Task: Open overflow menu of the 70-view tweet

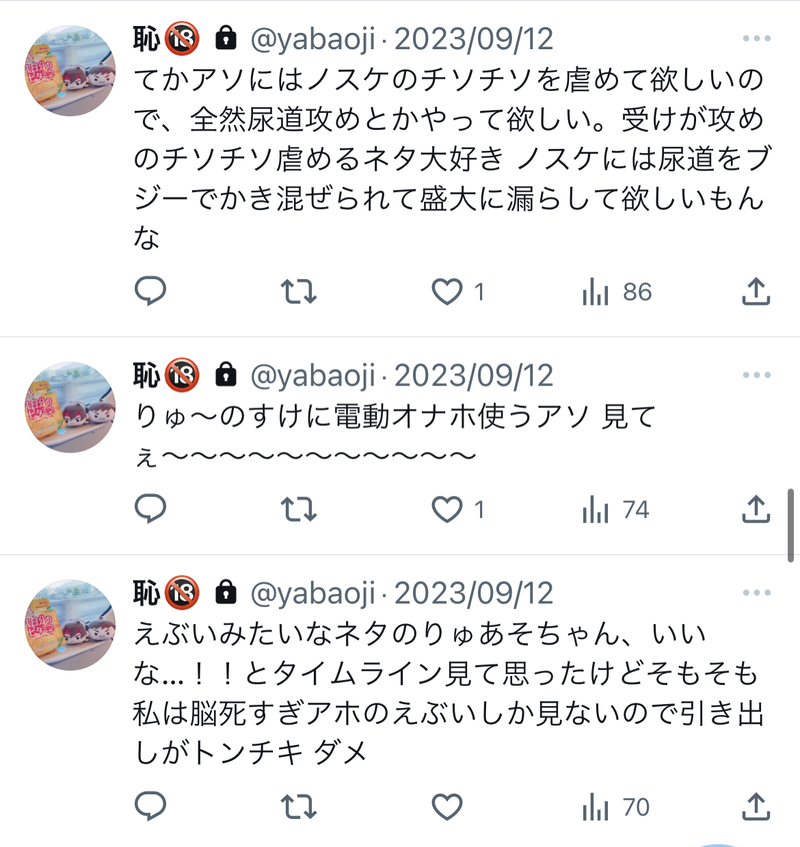Action: [757, 593]
